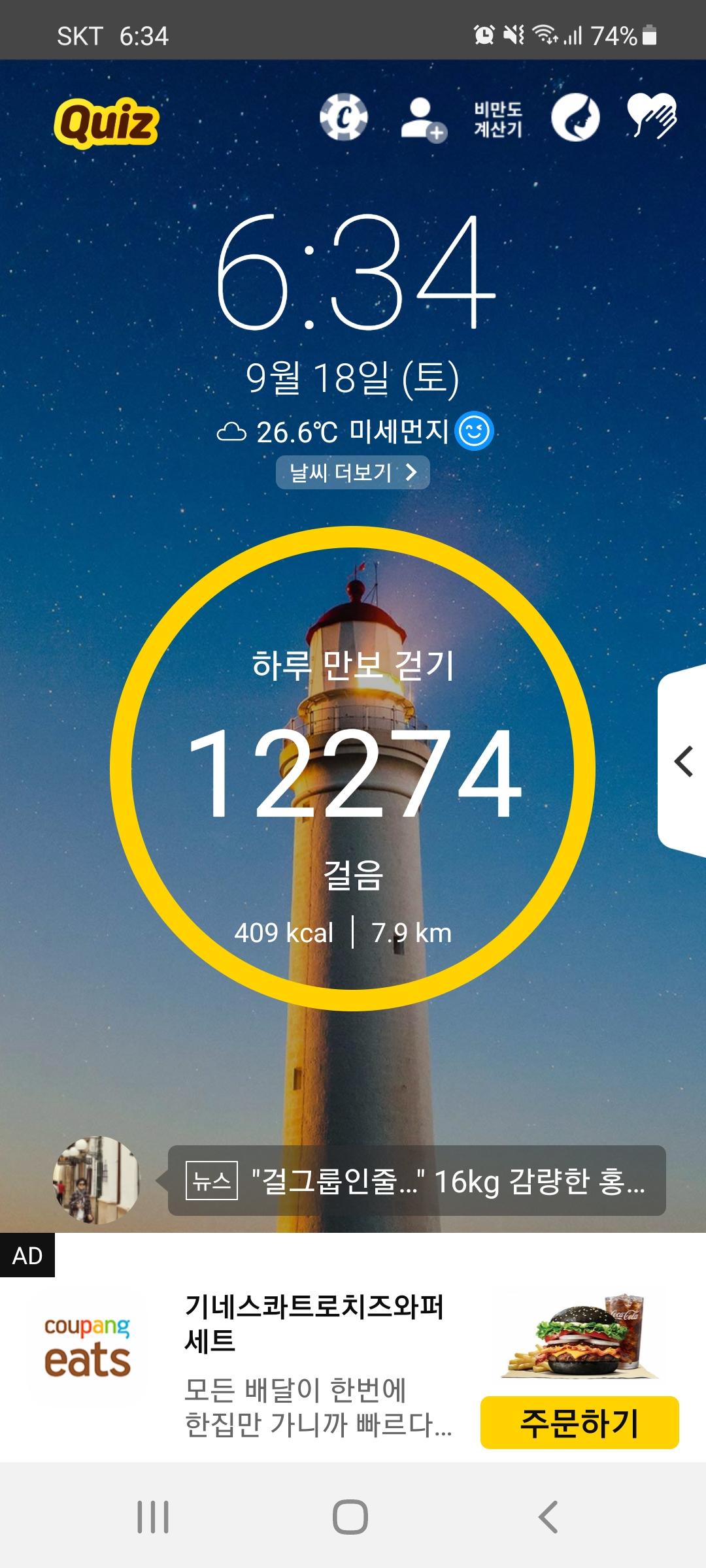Expand the side panel arrow handle
The height and width of the screenshot is (1568, 706).
(x=683, y=762)
